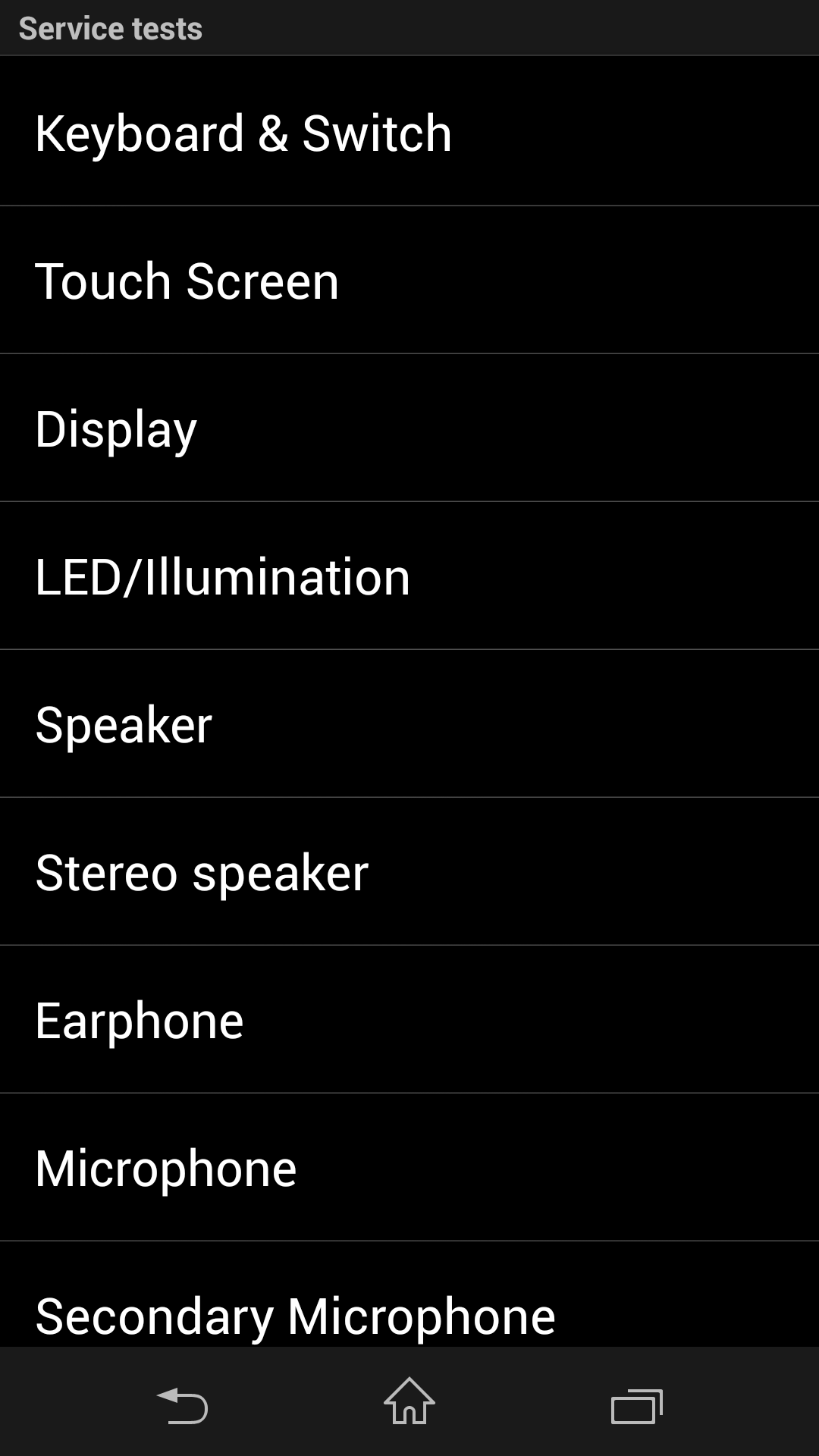Launch the Microphone test
Screen dimensions: 819x1456
pos(409,1168)
